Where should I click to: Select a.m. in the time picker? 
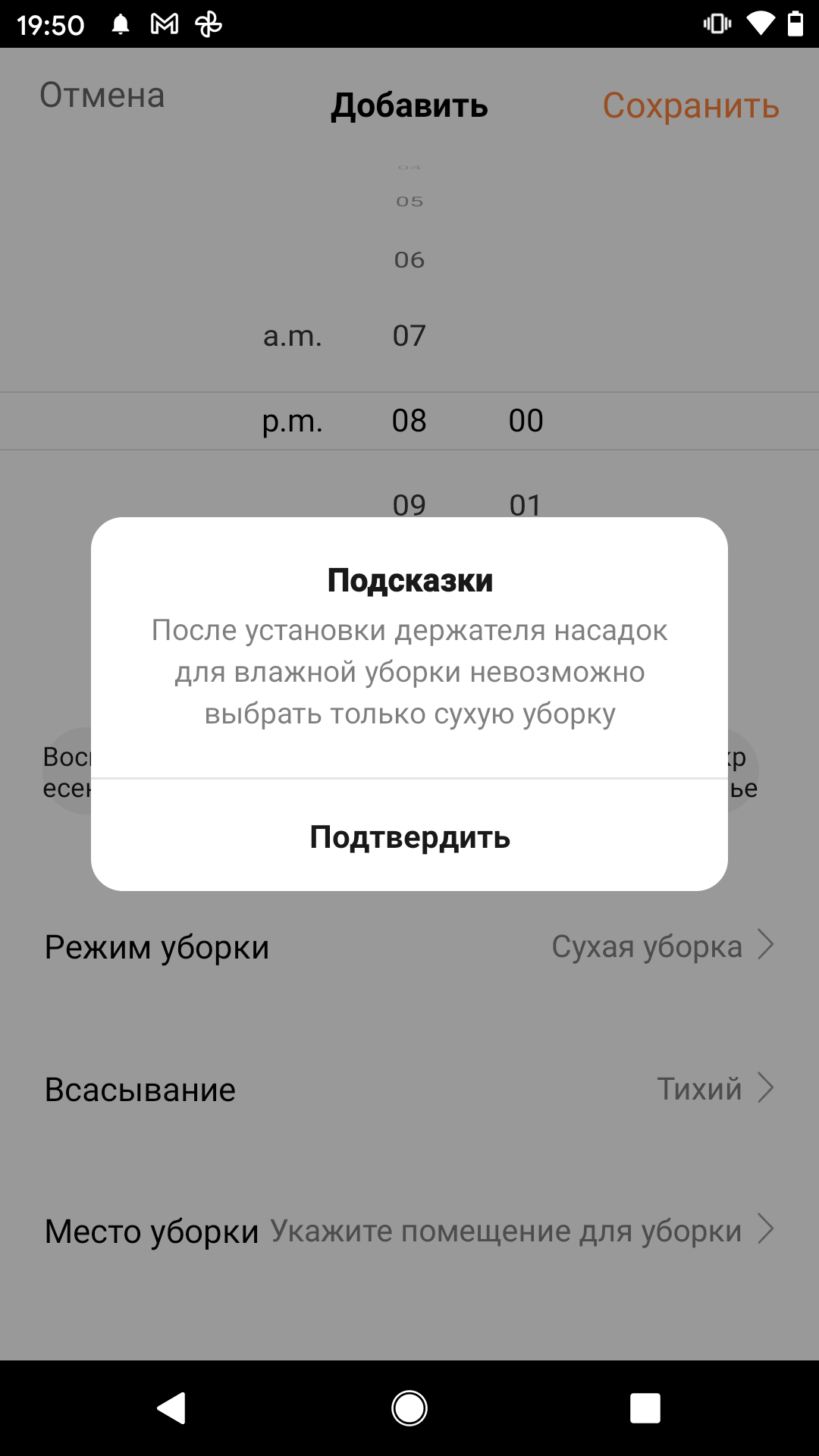pos(293,336)
